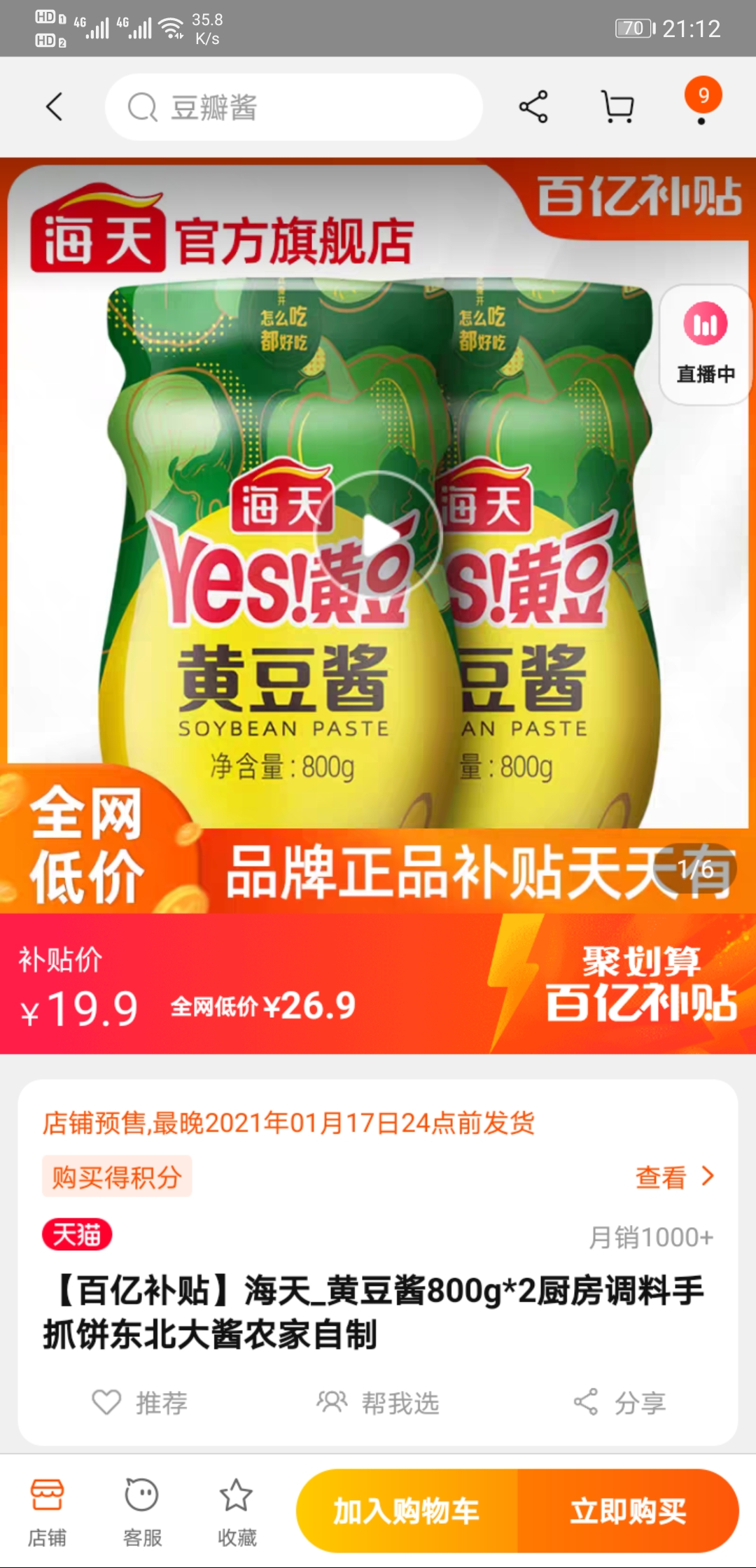The image size is (756, 1568).
Task: Open the share icon in the top bar
Action: [532, 106]
